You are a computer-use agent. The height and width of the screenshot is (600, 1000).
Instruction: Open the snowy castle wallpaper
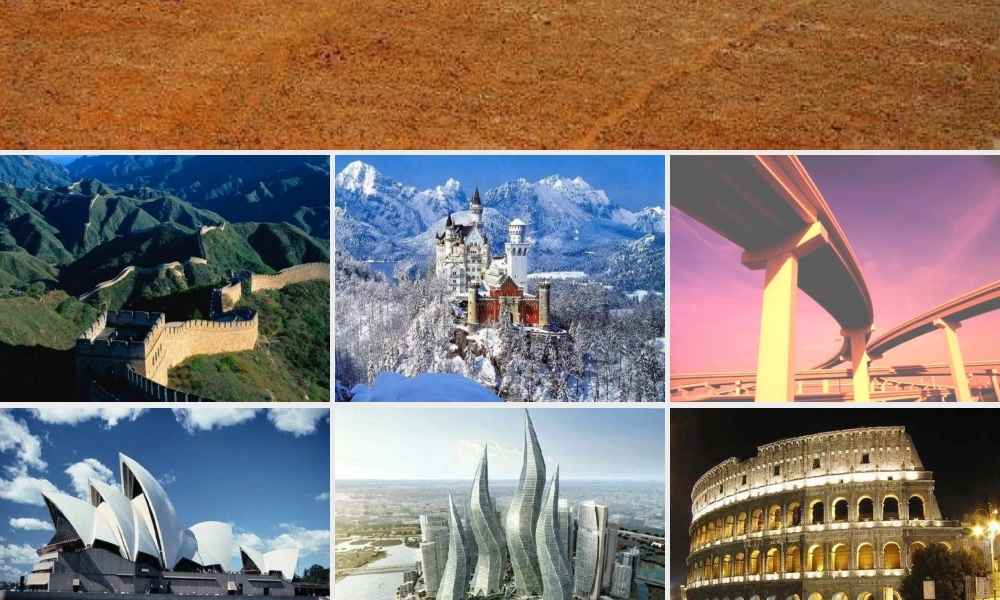[x=500, y=278]
